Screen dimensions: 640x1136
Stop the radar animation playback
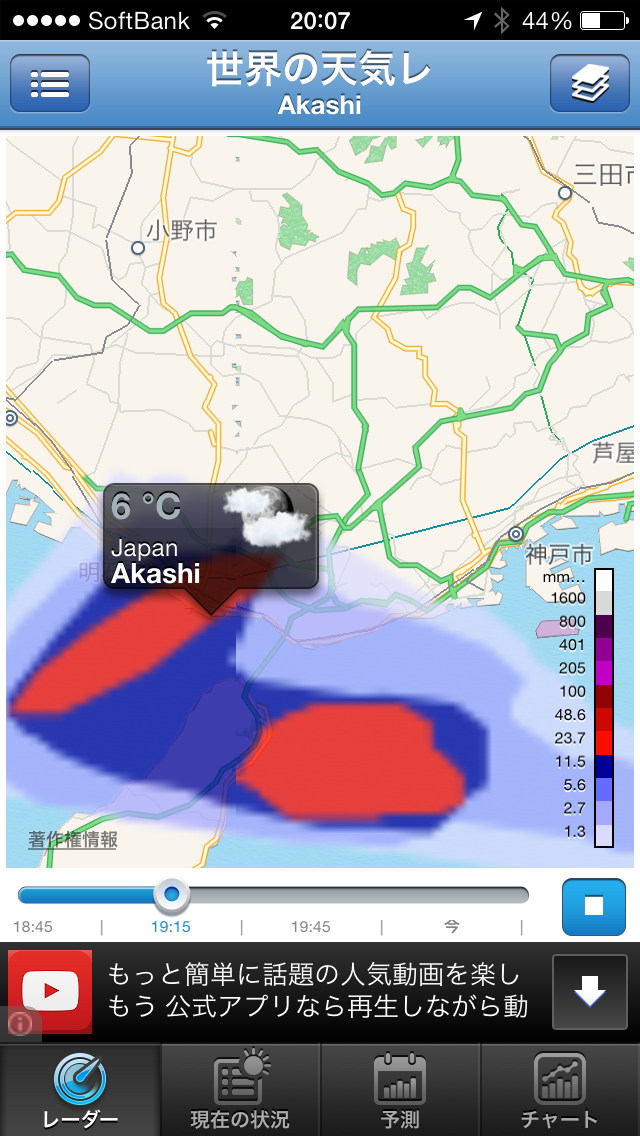593,905
